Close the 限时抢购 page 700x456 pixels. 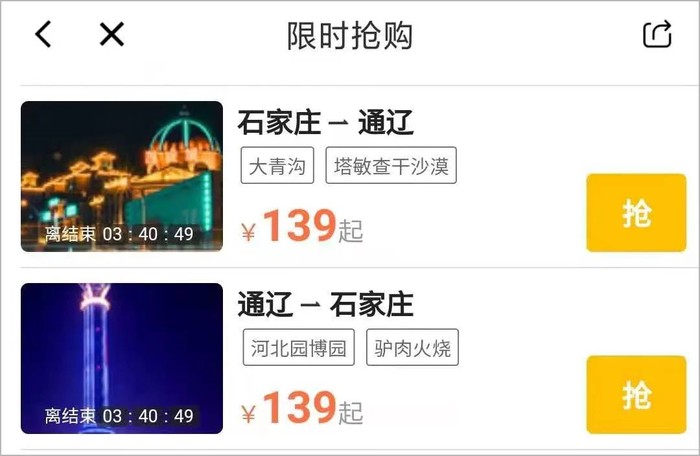[x=112, y=35]
